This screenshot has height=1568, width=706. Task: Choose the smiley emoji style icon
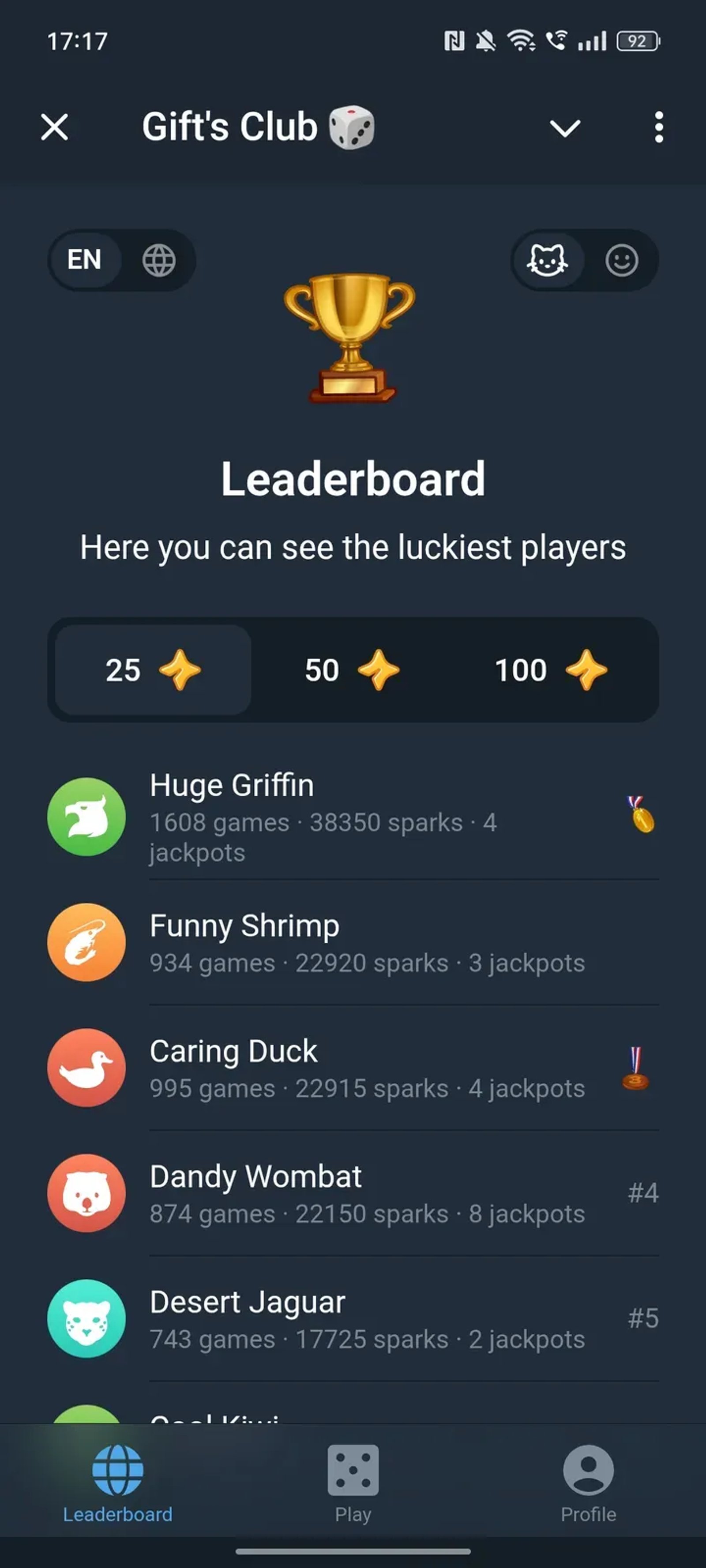click(623, 261)
